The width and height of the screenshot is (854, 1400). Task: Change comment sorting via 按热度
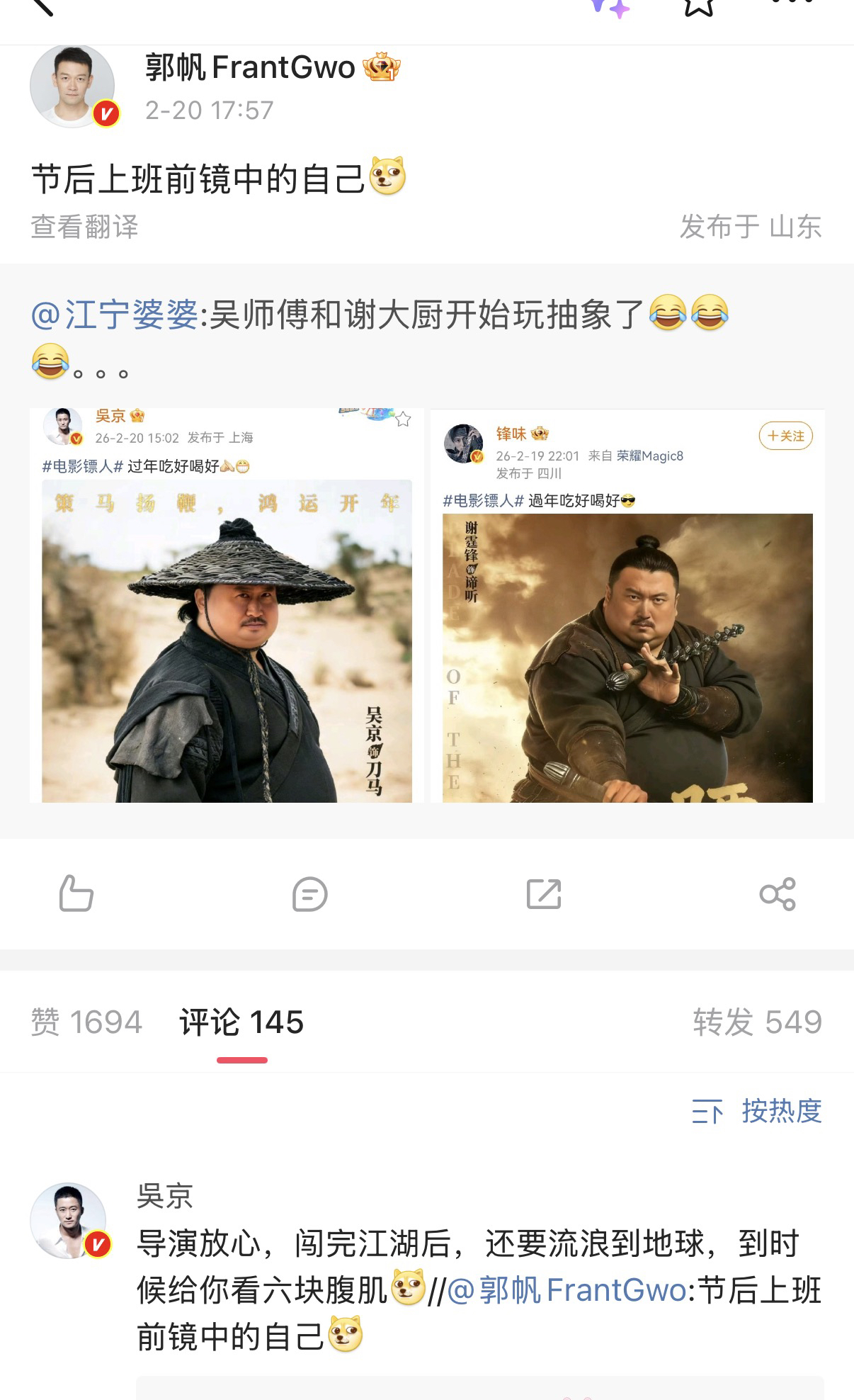pyautogui.click(x=756, y=1111)
